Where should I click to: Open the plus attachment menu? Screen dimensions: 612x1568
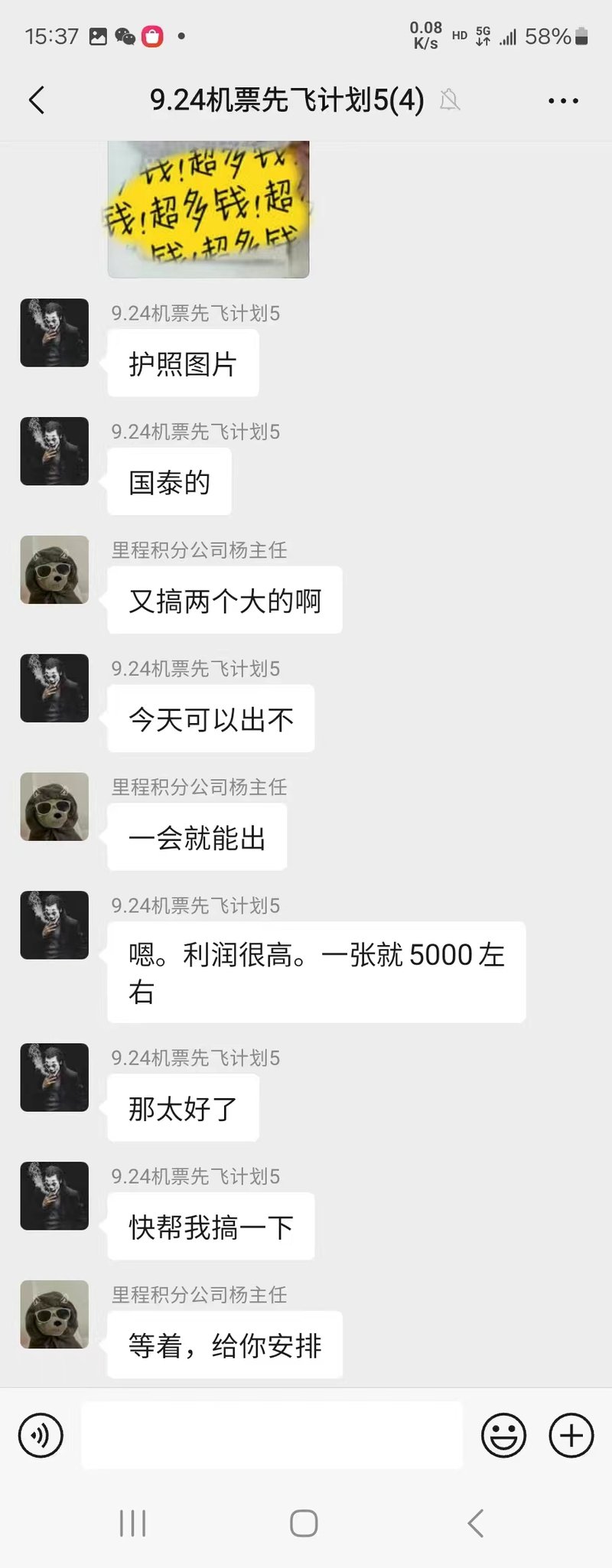pos(571,1436)
